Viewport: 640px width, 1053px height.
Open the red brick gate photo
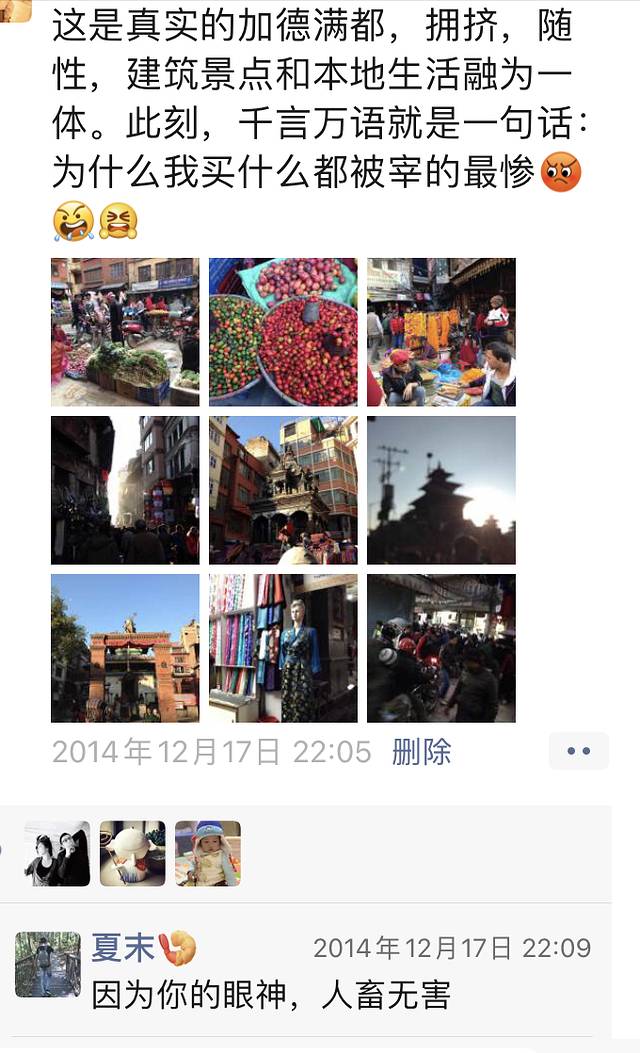point(125,648)
